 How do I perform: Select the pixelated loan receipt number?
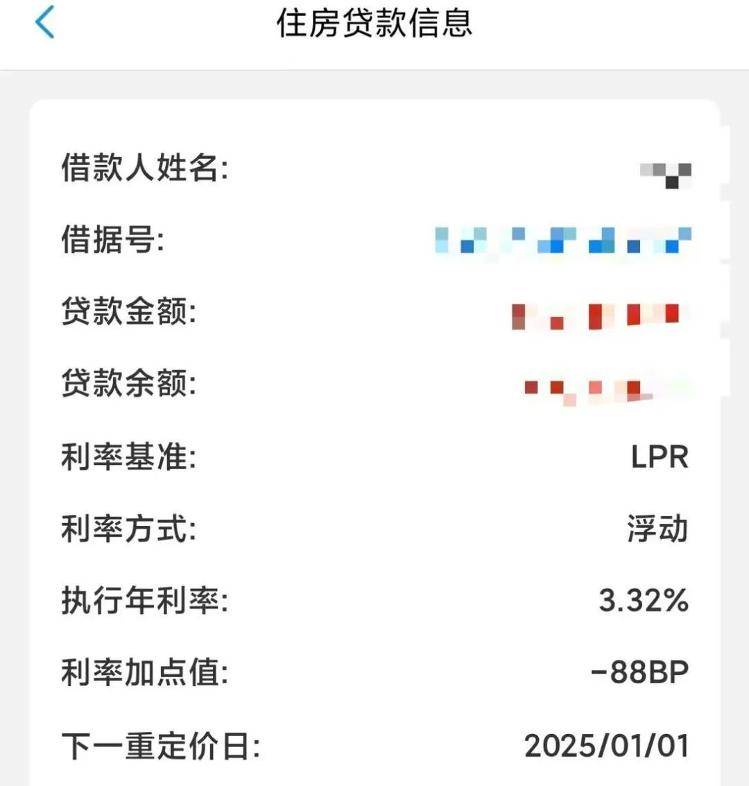coord(560,238)
